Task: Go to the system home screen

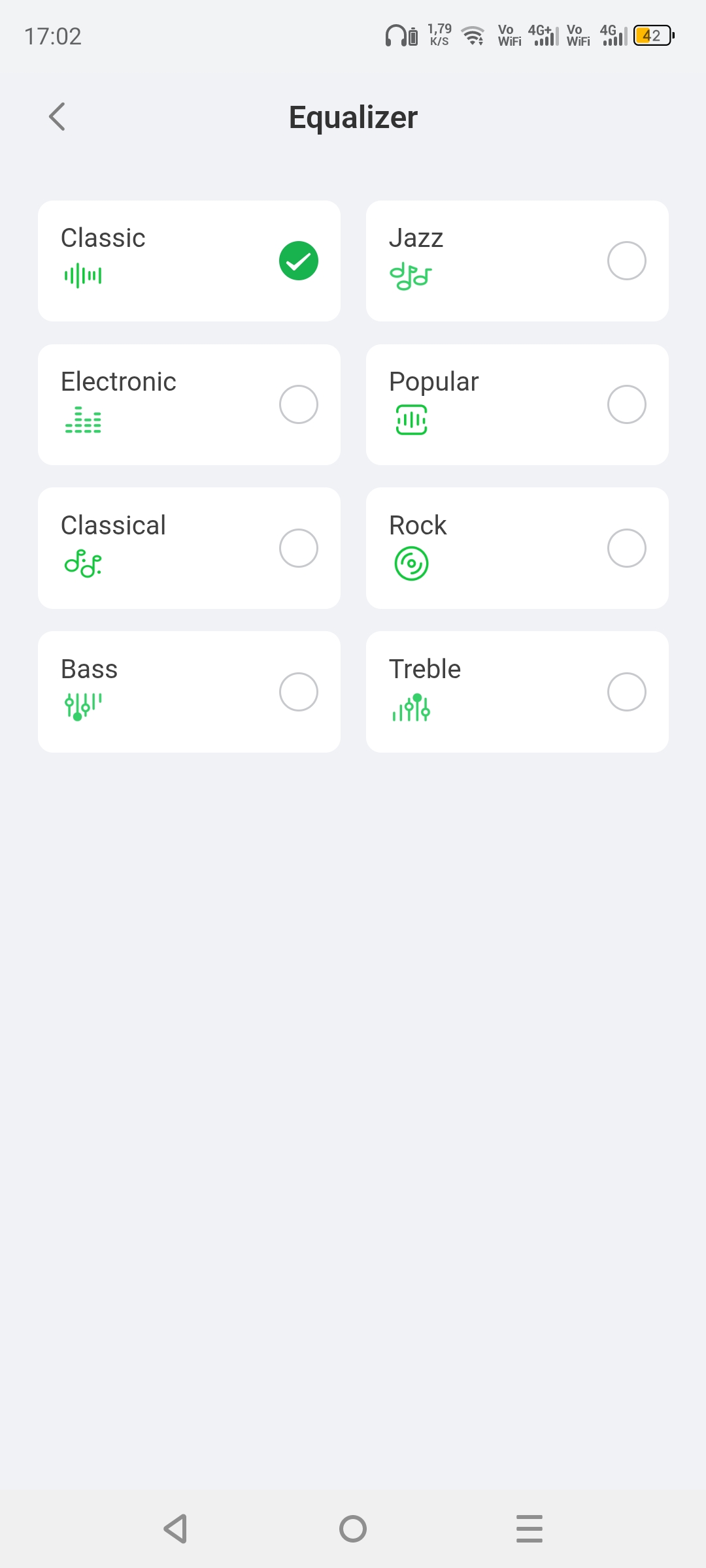Action: [353, 1529]
